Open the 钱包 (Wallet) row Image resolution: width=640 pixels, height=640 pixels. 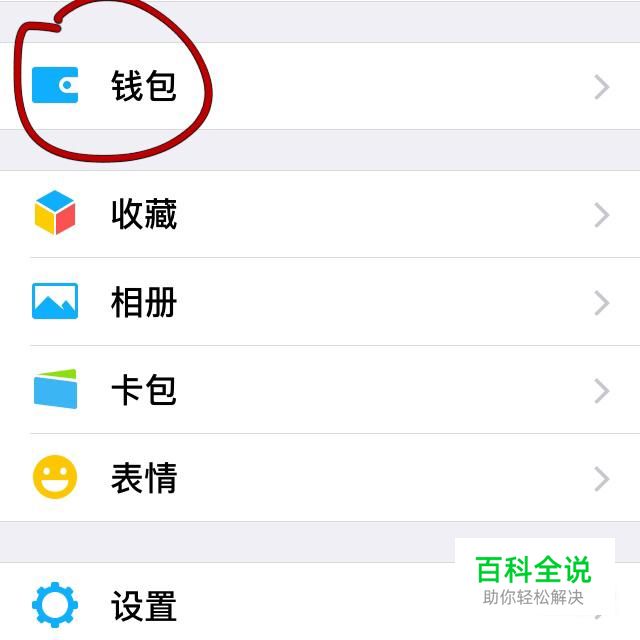pos(320,87)
